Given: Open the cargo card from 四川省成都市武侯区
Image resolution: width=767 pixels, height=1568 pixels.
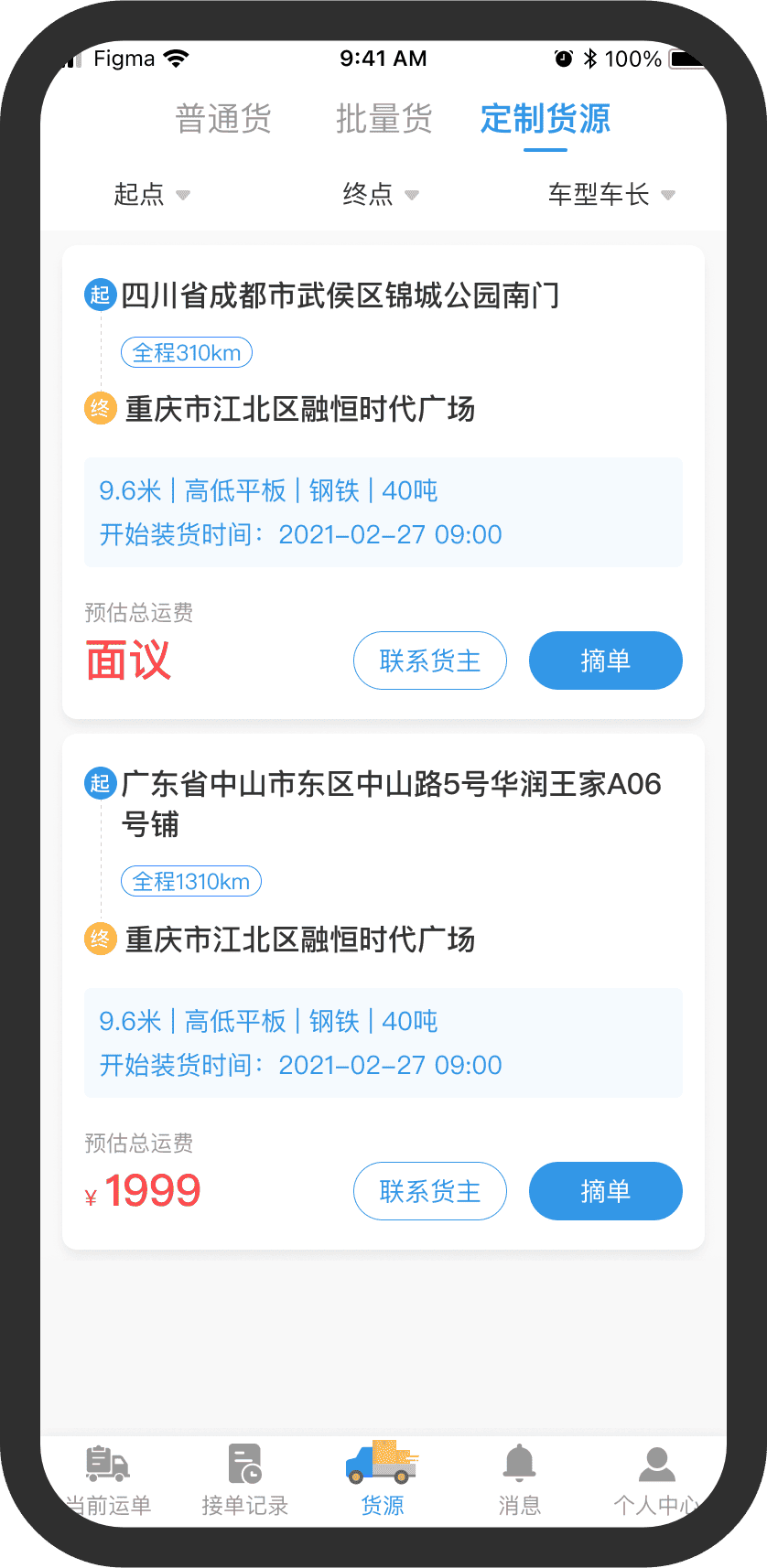Looking at the screenshot, I should pos(340,295).
